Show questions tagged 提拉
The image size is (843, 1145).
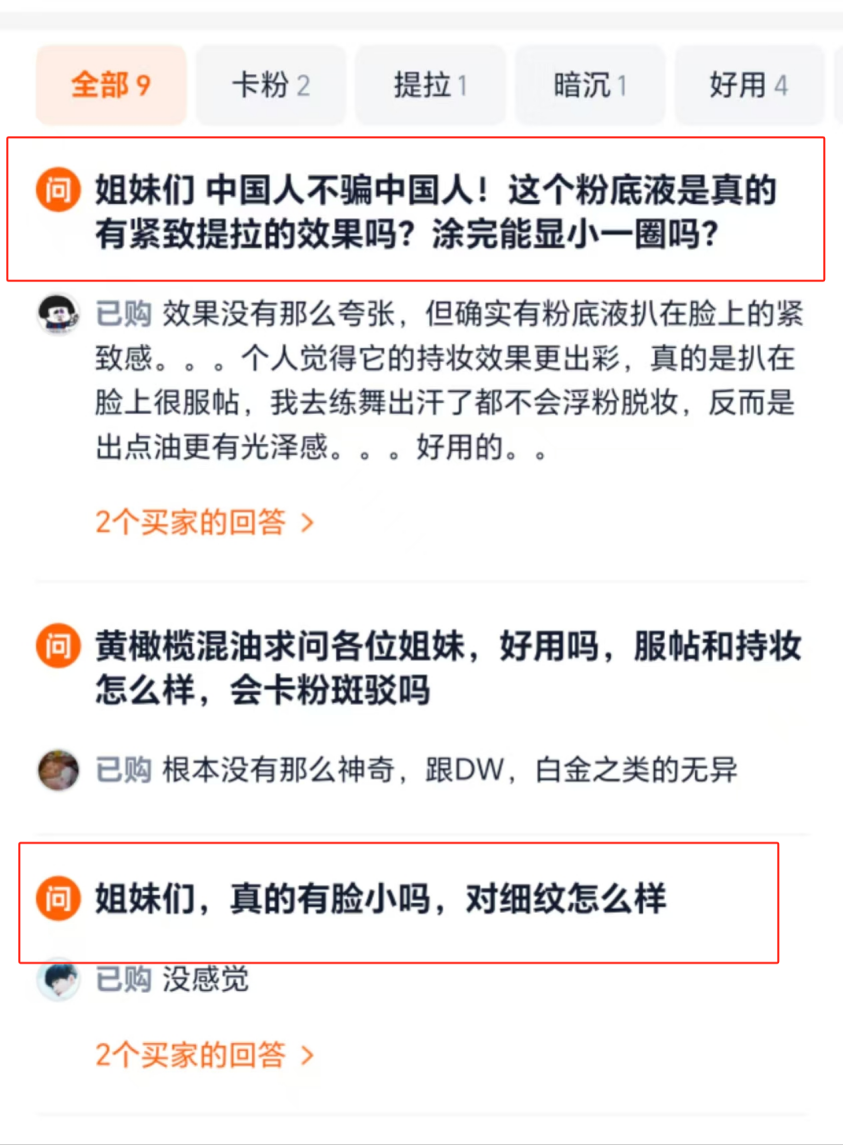tap(430, 85)
